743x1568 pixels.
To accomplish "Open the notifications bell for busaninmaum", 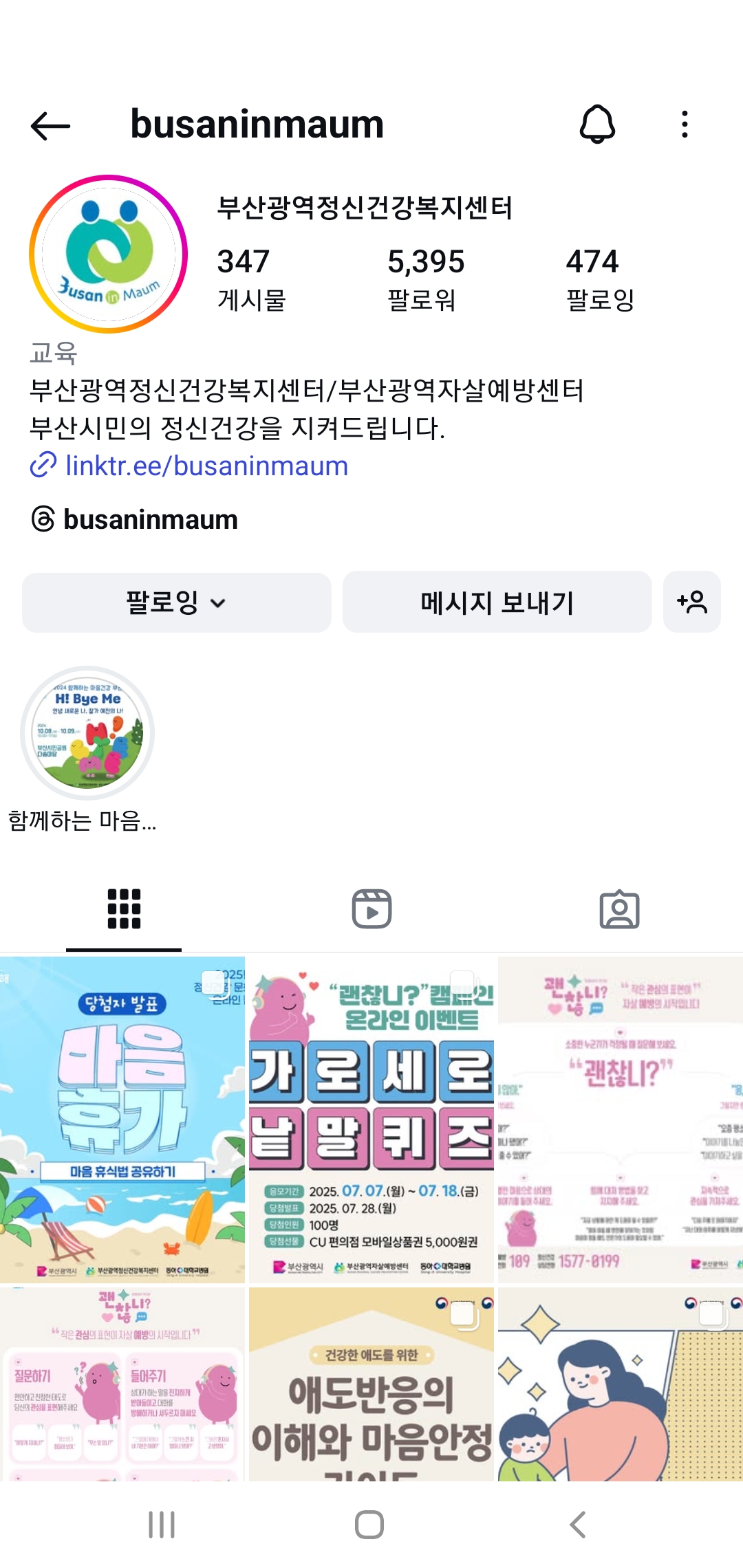I will 597,124.
